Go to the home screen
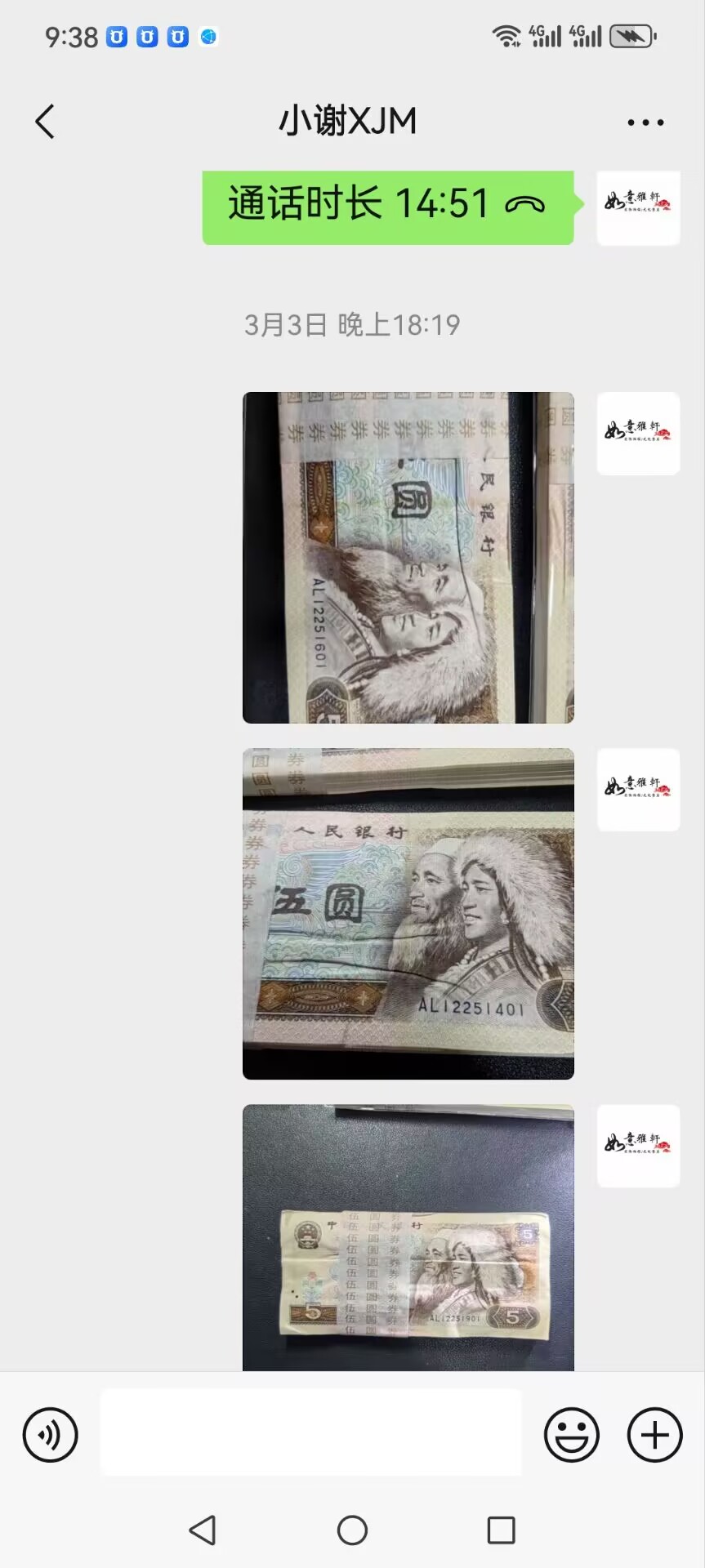 click(x=352, y=1530)
